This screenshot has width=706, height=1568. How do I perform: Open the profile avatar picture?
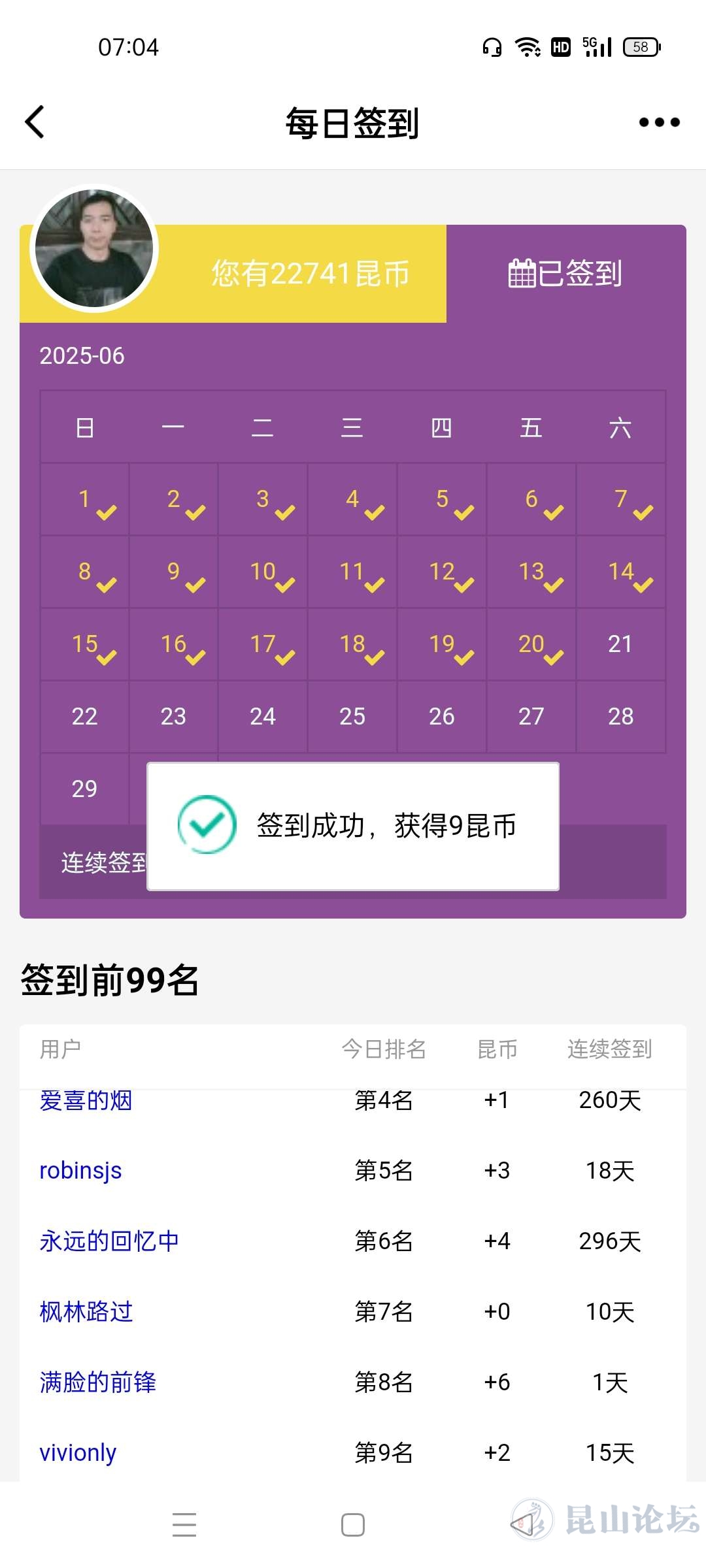click(94, 249)
